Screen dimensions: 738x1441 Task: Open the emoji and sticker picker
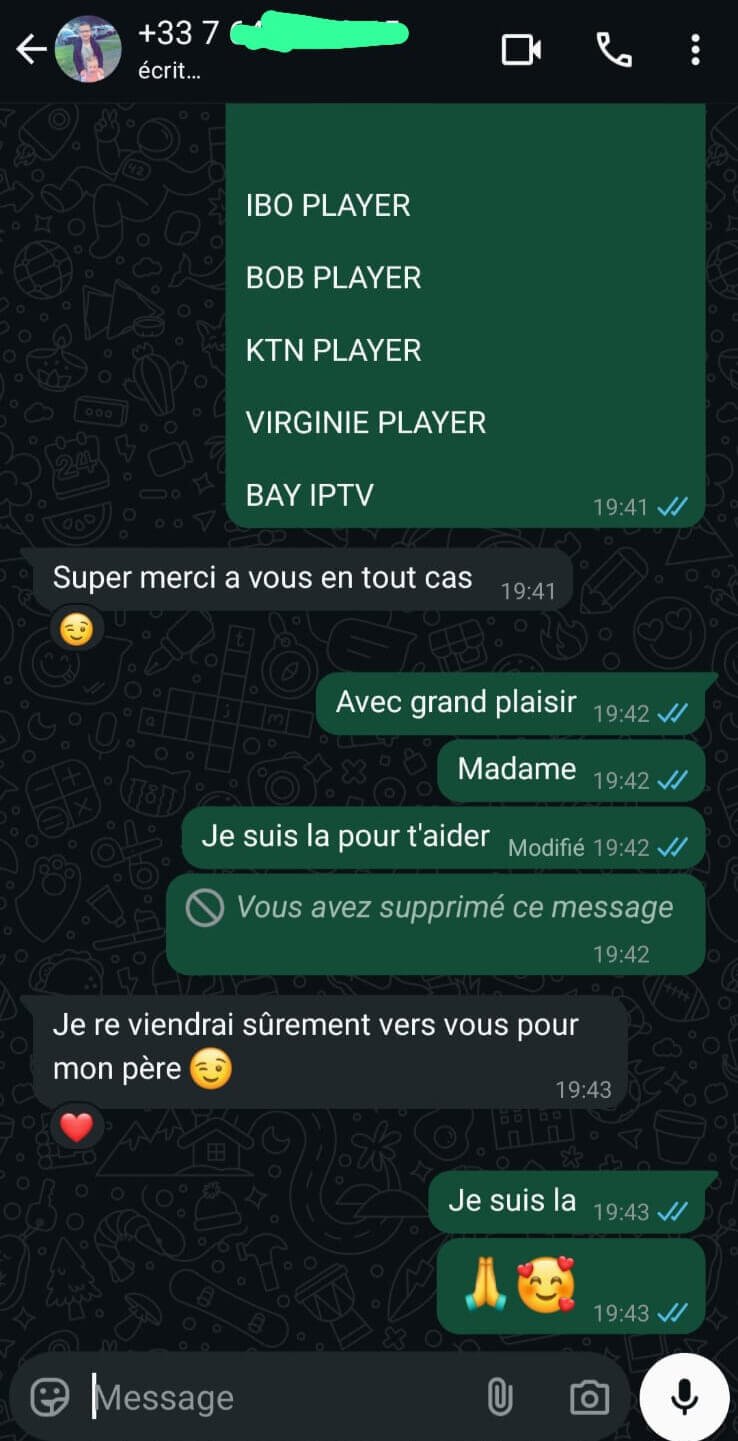[49, 1397]
